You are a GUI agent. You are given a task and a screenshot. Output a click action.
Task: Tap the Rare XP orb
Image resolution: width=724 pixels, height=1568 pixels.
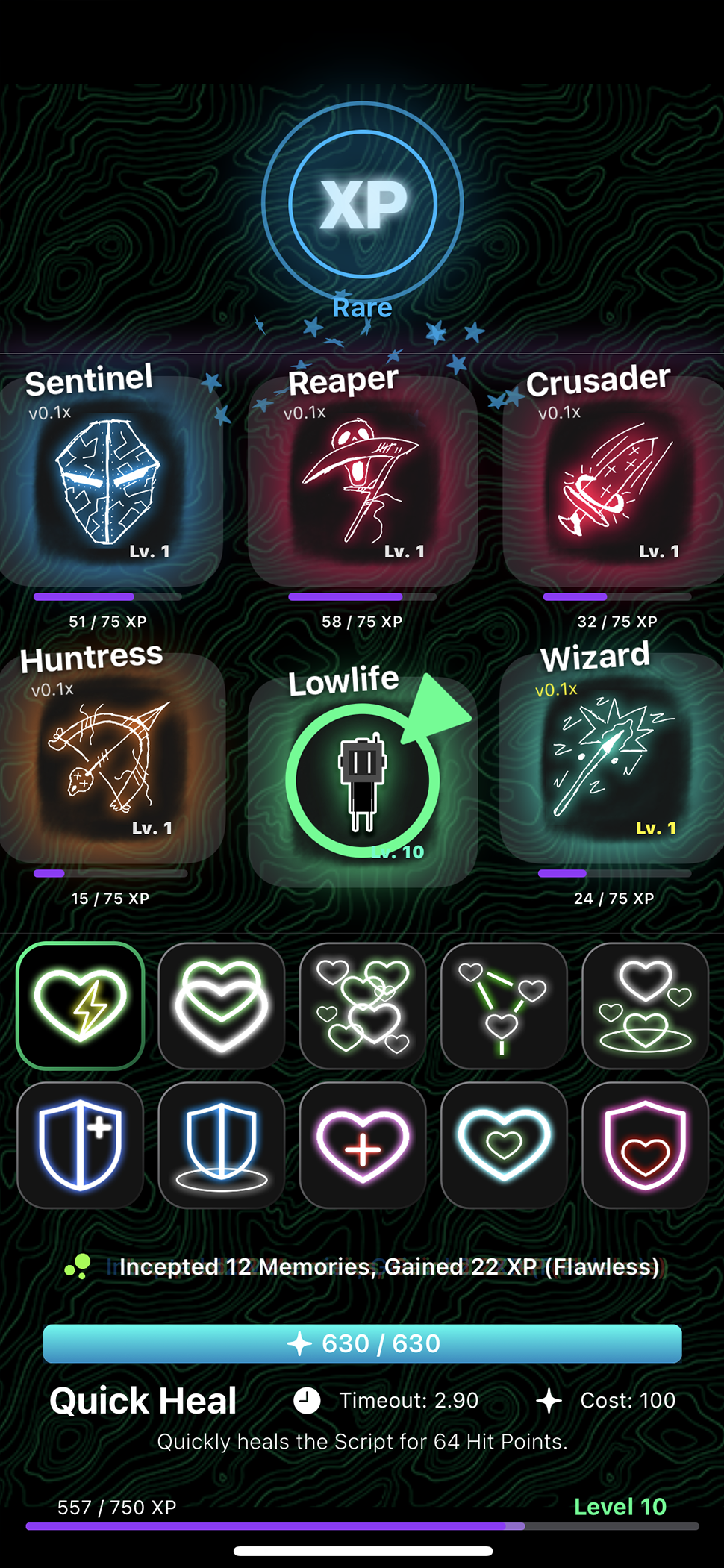(x=363, y=204)
